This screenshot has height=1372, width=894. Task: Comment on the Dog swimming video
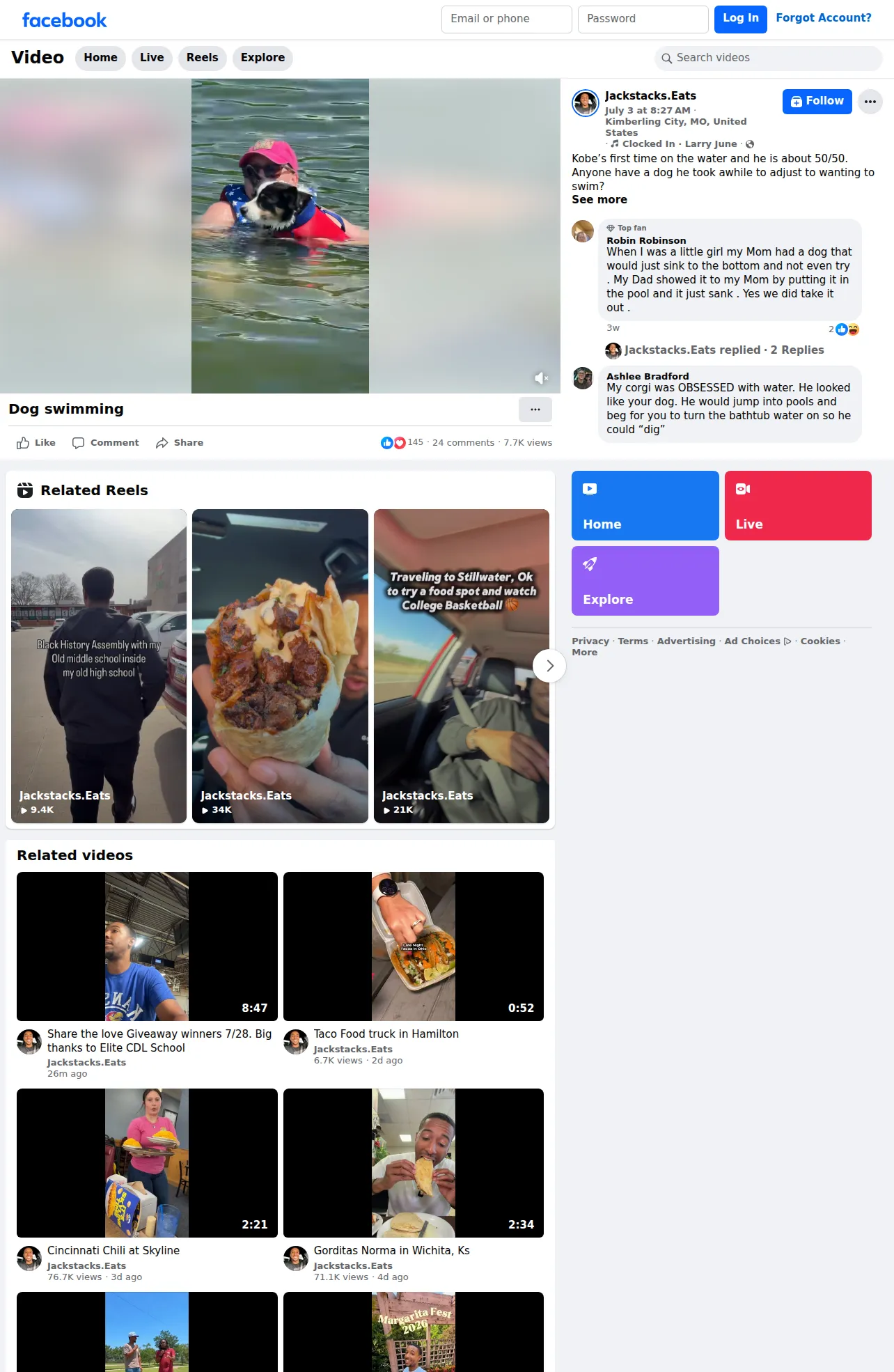pos(106,443)
